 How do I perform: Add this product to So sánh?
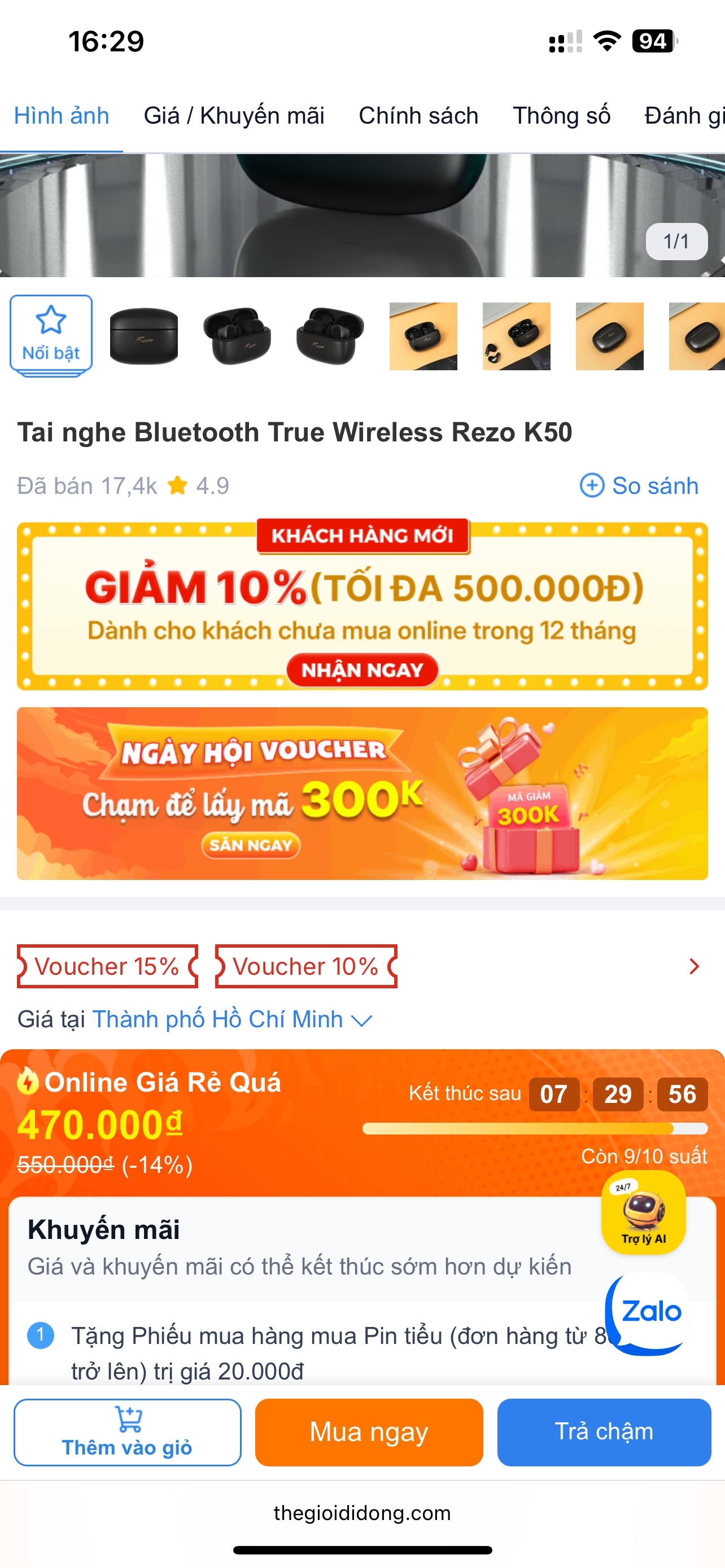(x=639, y=486)
